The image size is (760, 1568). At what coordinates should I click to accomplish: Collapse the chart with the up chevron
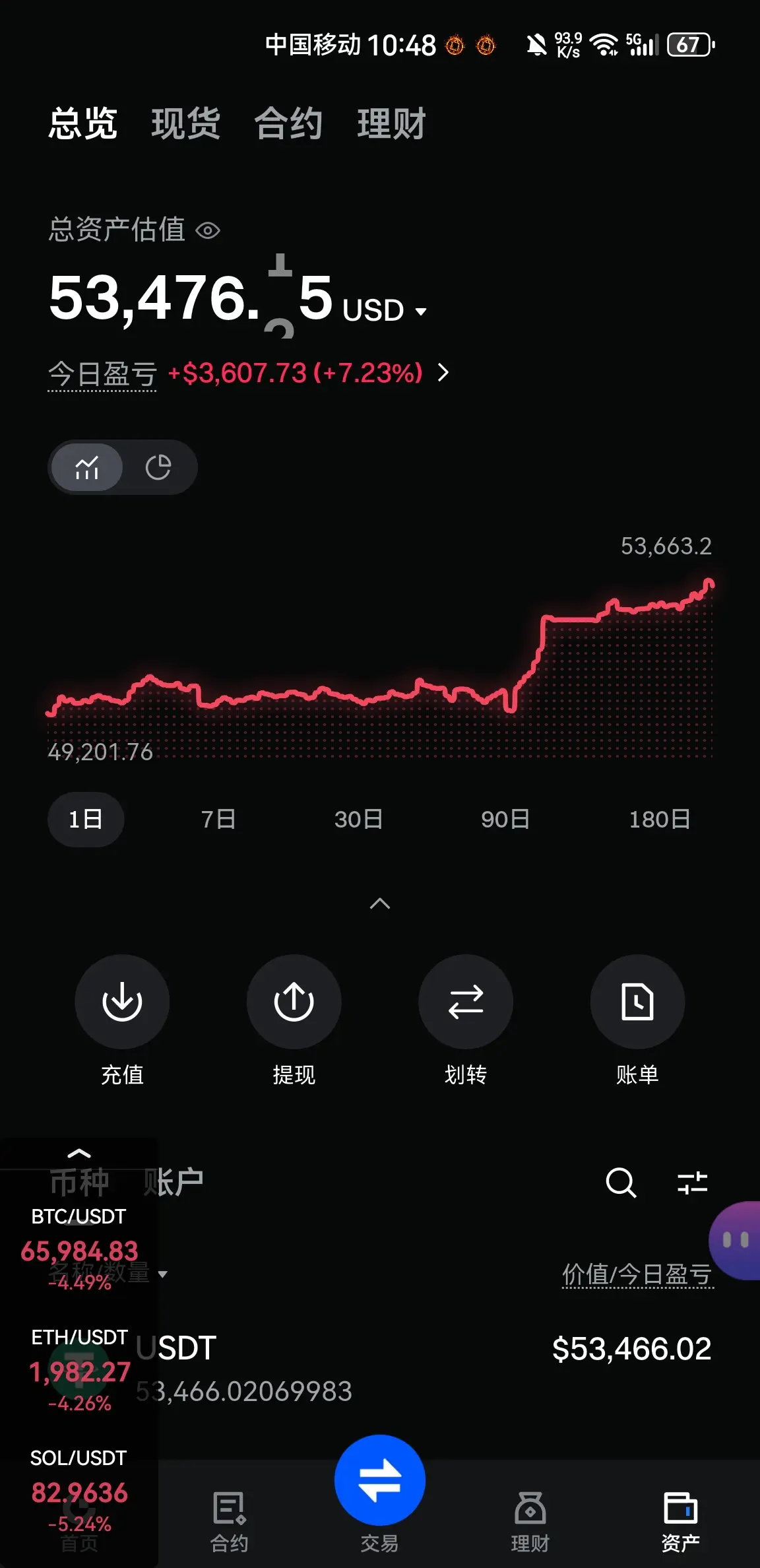380,903
